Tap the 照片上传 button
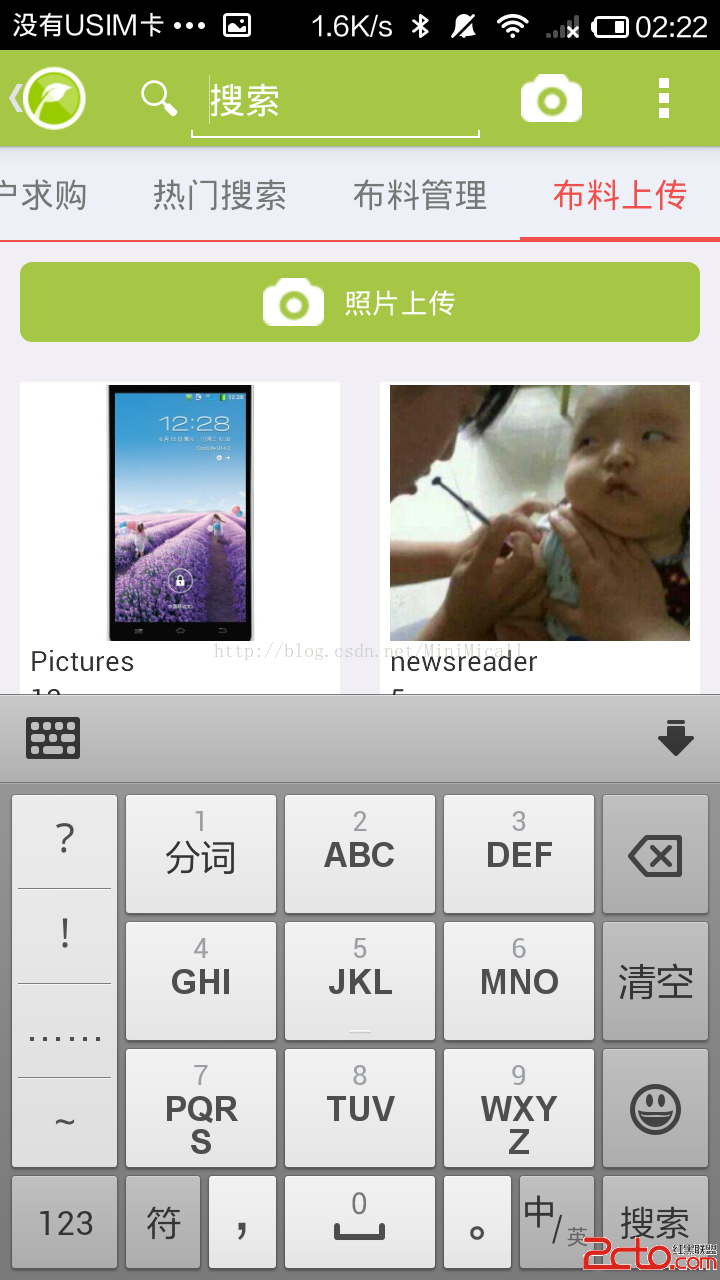 360,302
